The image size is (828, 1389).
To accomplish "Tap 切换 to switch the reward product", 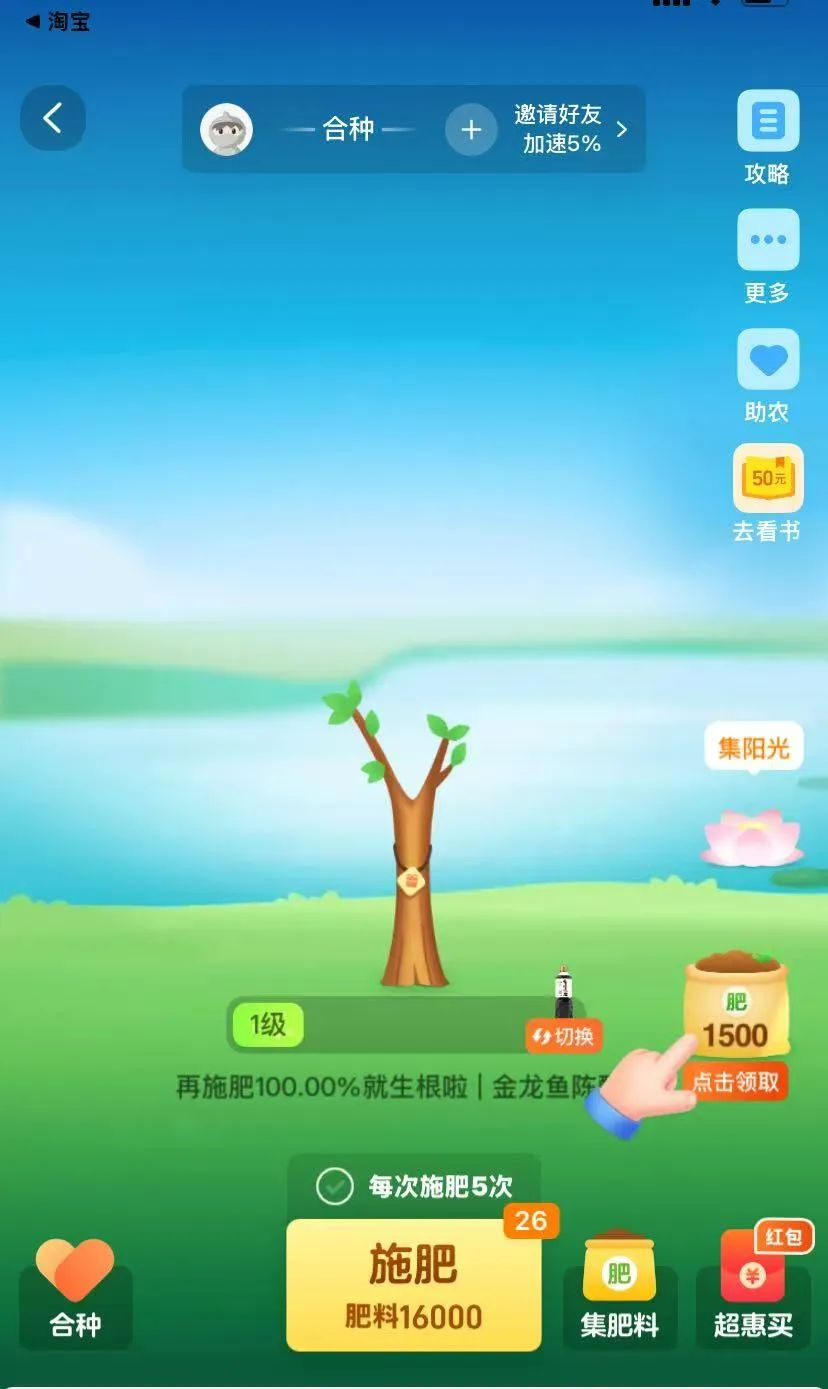I will click(x=565, y=1036).
